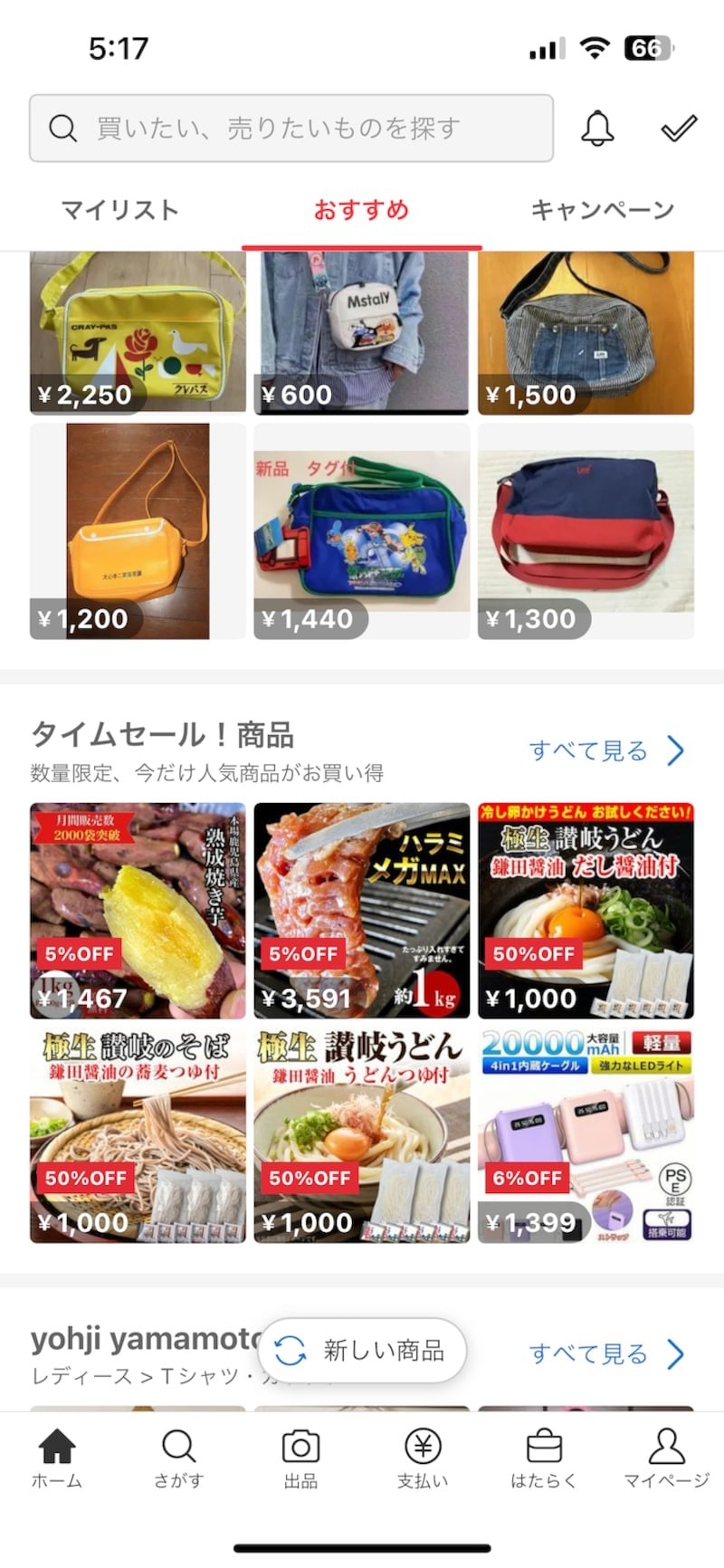The width and height of the screenshot is (724, 1568).
Task: Open the 出品 camera listing tab
Action: tap(300, 1458)
